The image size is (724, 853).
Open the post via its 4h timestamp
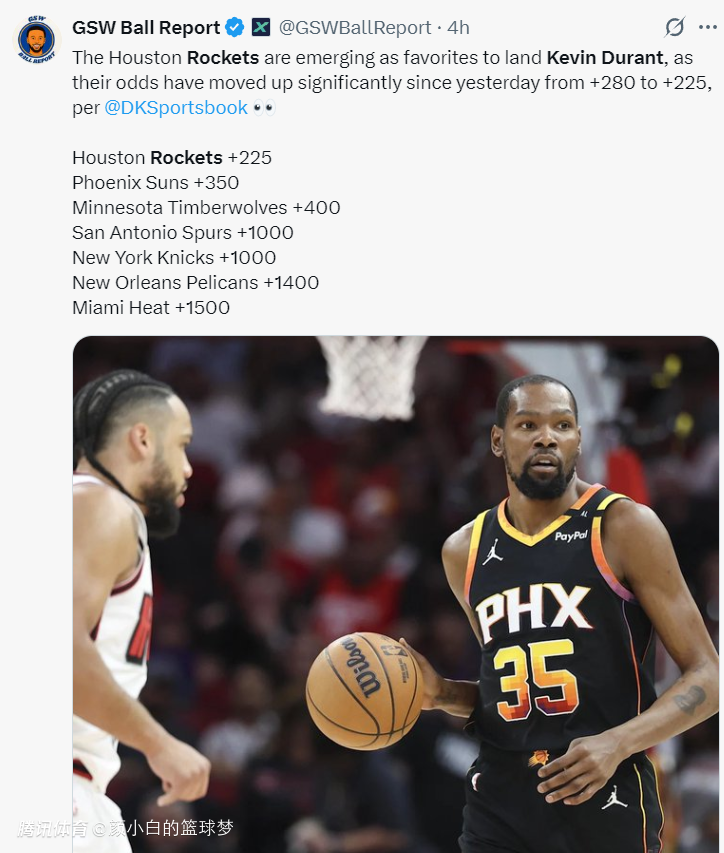tap(458, 28)
